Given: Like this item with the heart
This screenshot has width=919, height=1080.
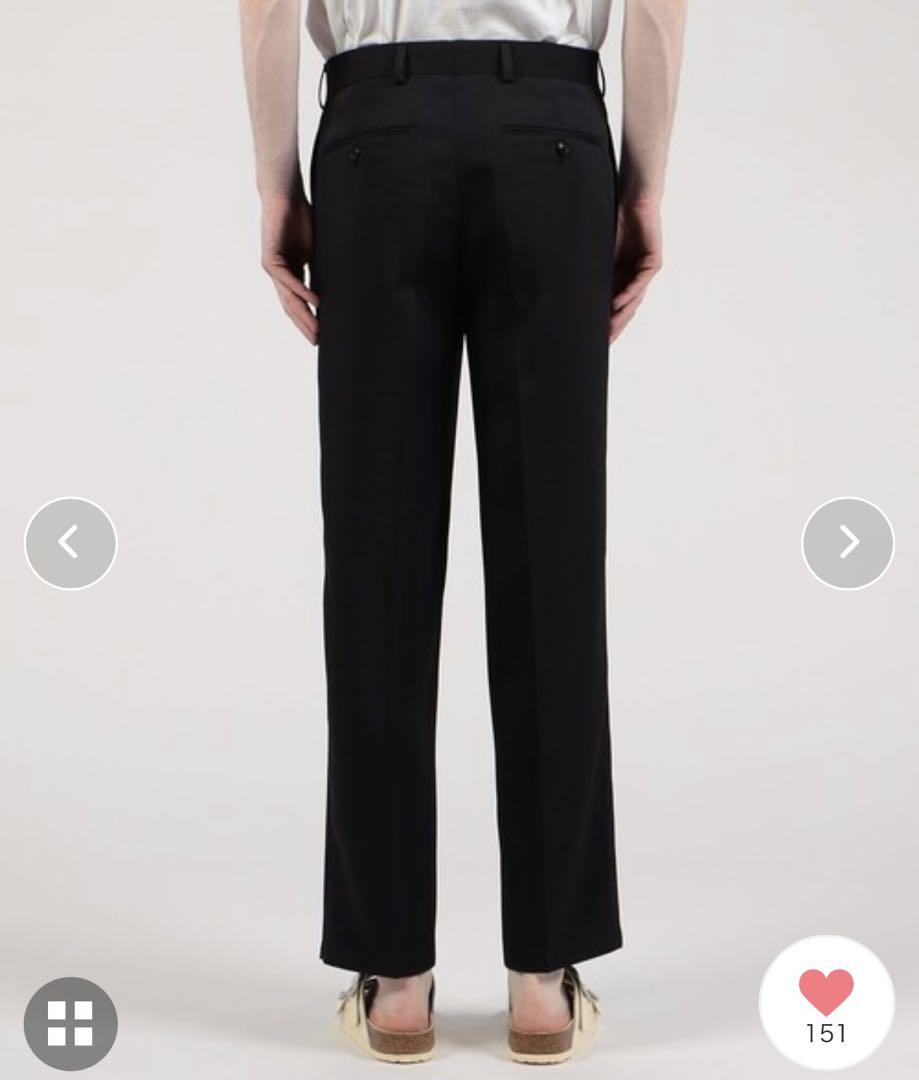Looking at the screenshot, I should 826,994.
